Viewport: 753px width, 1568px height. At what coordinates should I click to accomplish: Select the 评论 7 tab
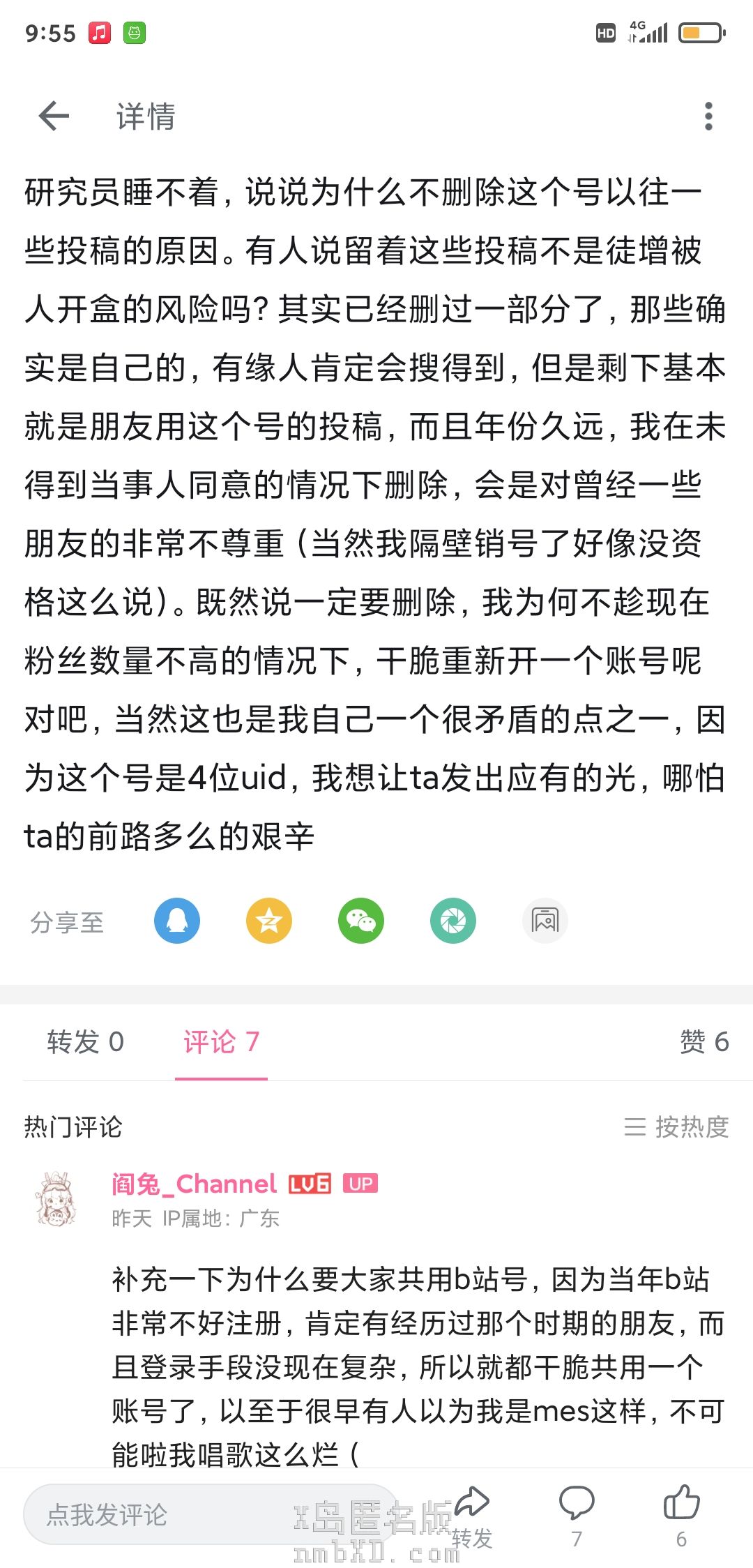[x=221, y=1042]
